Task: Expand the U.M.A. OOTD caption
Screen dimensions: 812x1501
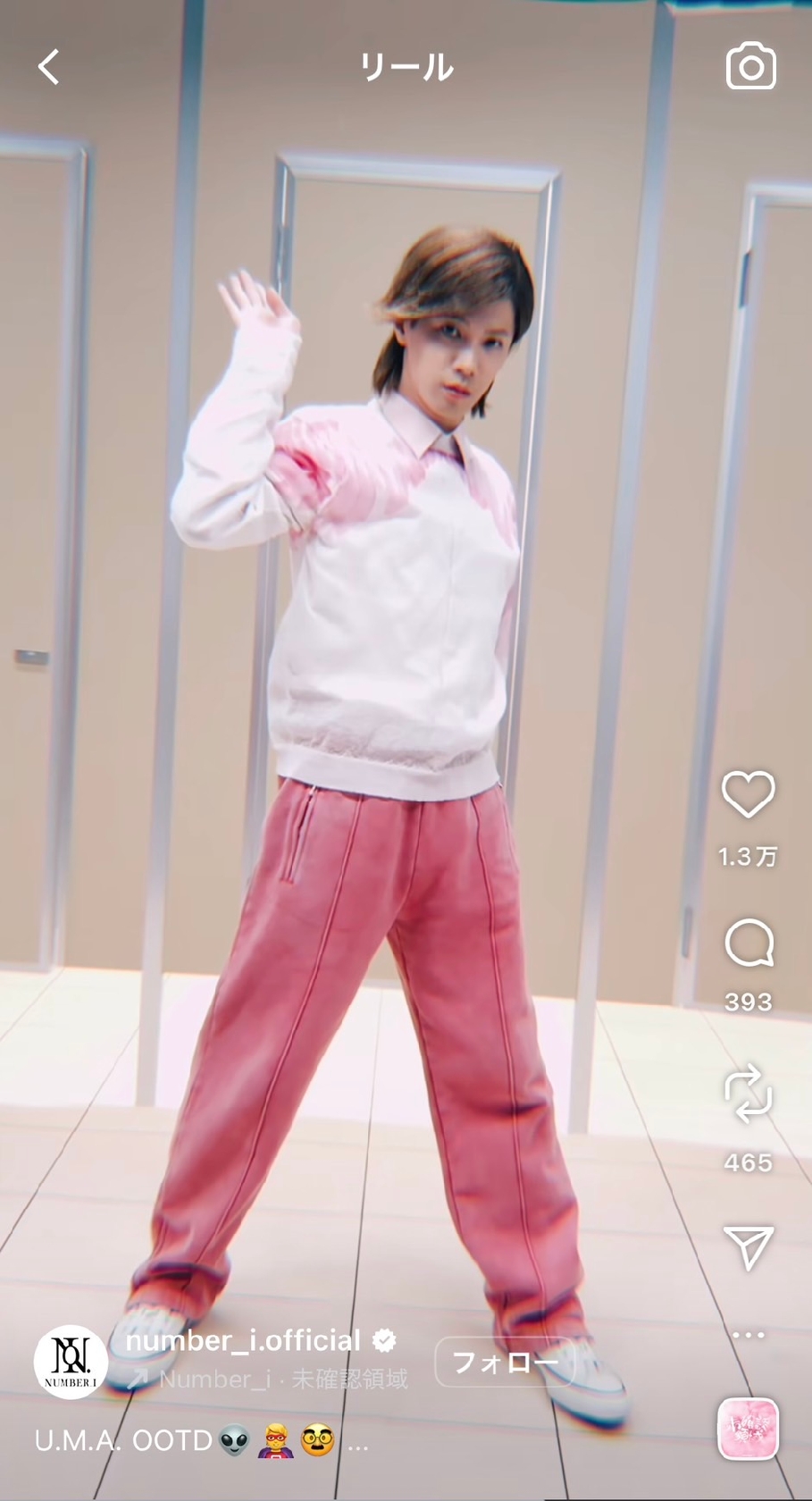Action: tap(357, 1441)
